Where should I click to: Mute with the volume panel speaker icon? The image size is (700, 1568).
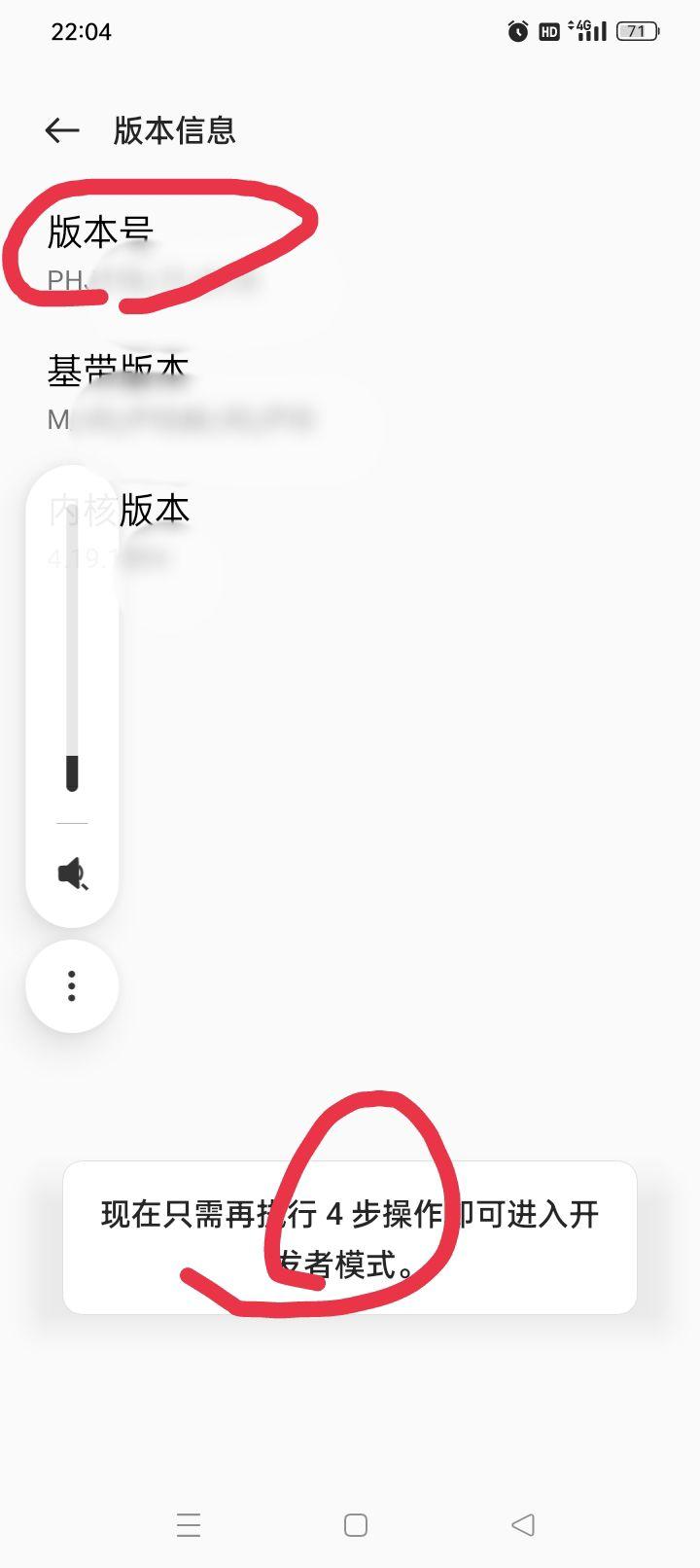[x=72, y=873]
